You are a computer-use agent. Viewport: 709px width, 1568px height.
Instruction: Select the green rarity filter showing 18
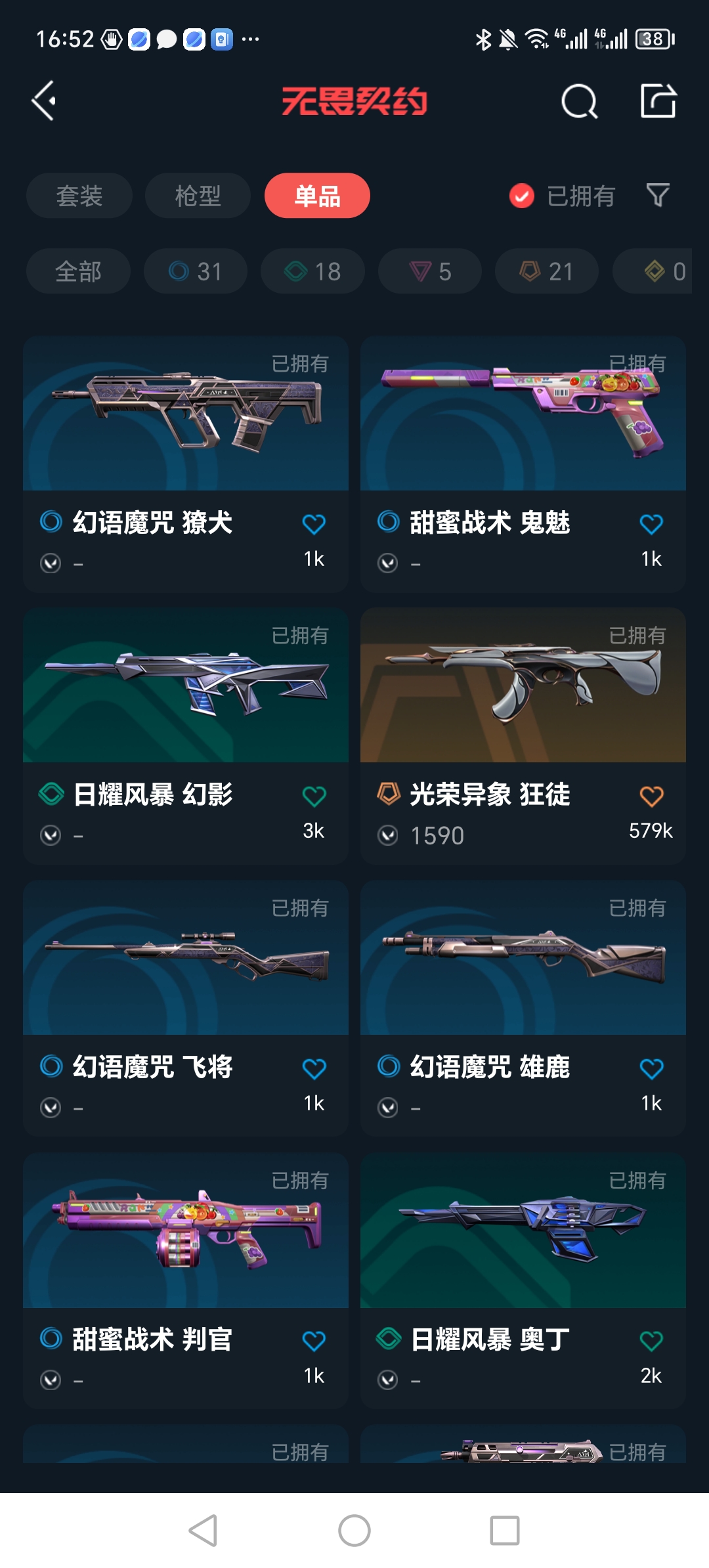pyautogui.click(x=312, y=271)
